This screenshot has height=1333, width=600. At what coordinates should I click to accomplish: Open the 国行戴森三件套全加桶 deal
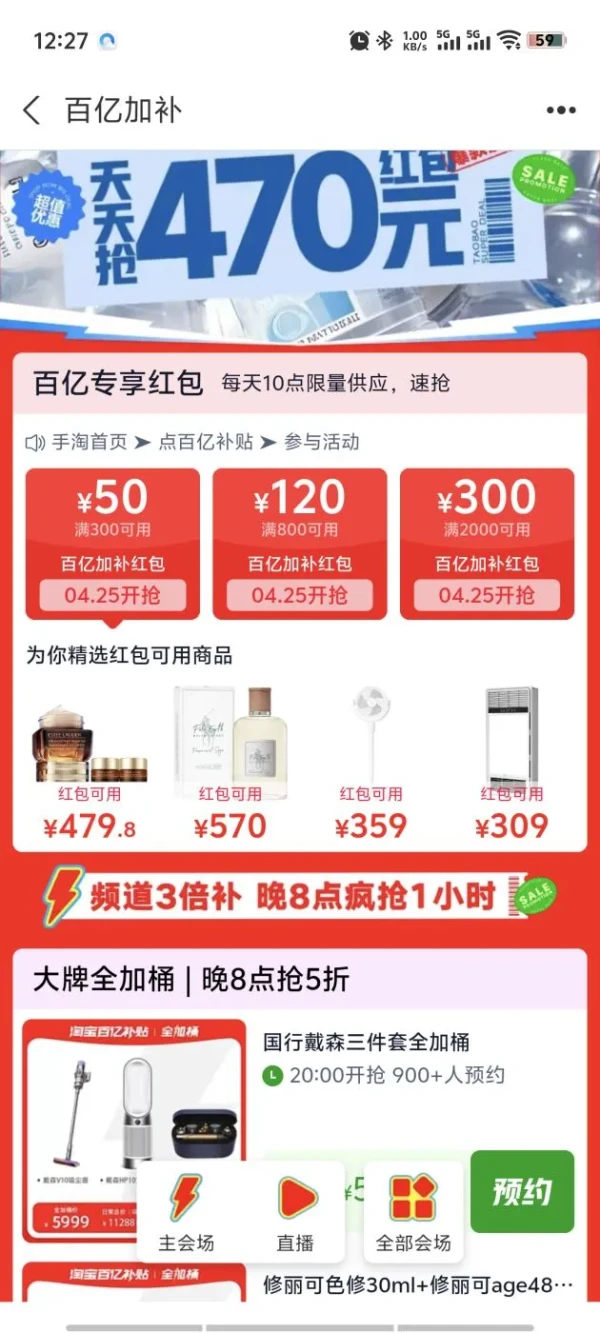[x=366, y=1042]
